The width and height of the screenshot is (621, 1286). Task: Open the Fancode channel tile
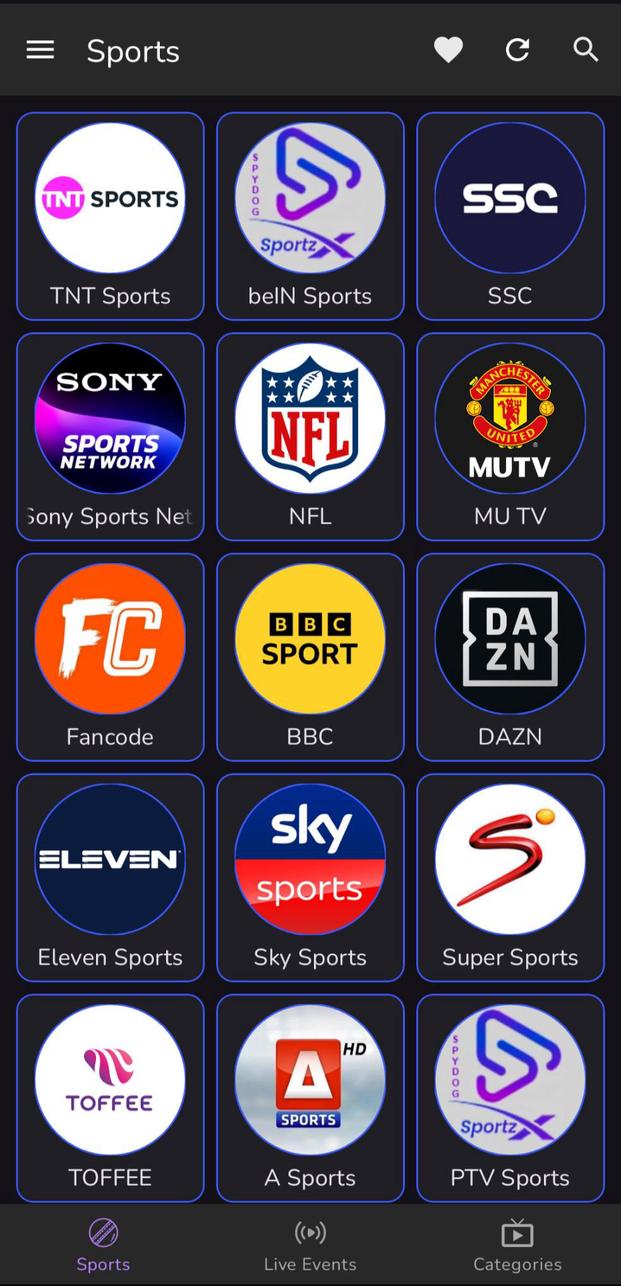pos(110,655)
